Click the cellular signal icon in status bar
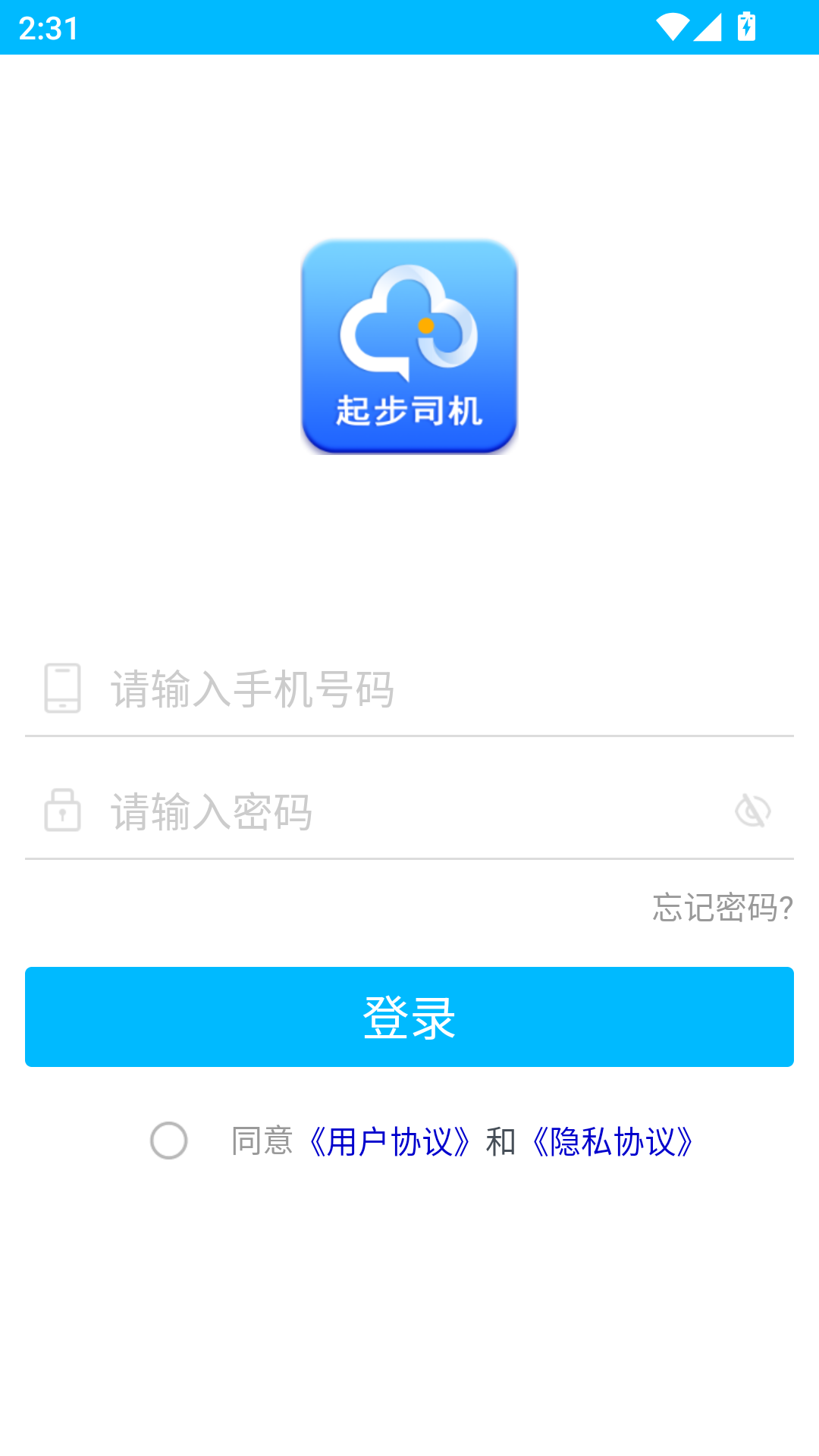Screen dimensions: 819x1456 [x=708, y=26]
